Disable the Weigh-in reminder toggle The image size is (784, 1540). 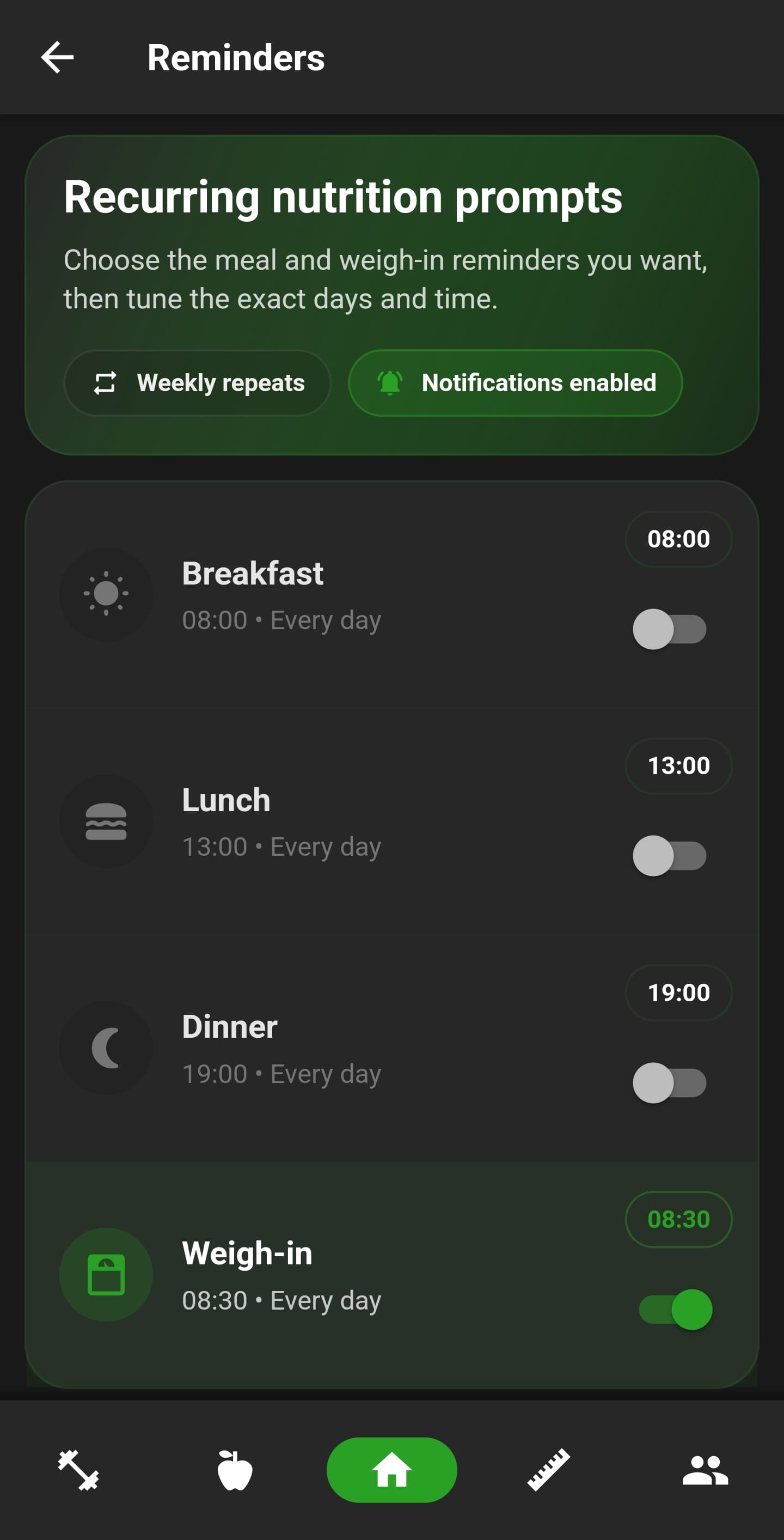[x=675, y=1309]
